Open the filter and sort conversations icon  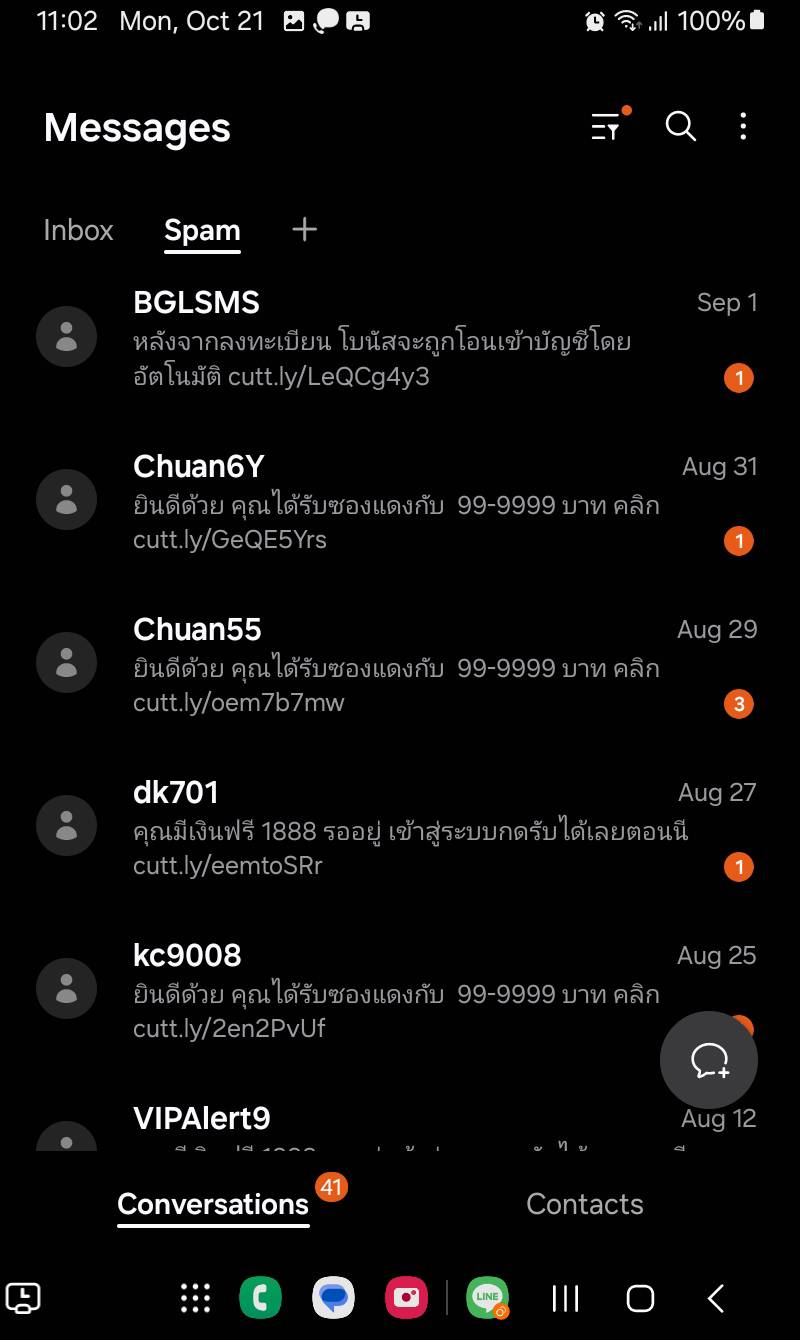(x=606, y=126)
